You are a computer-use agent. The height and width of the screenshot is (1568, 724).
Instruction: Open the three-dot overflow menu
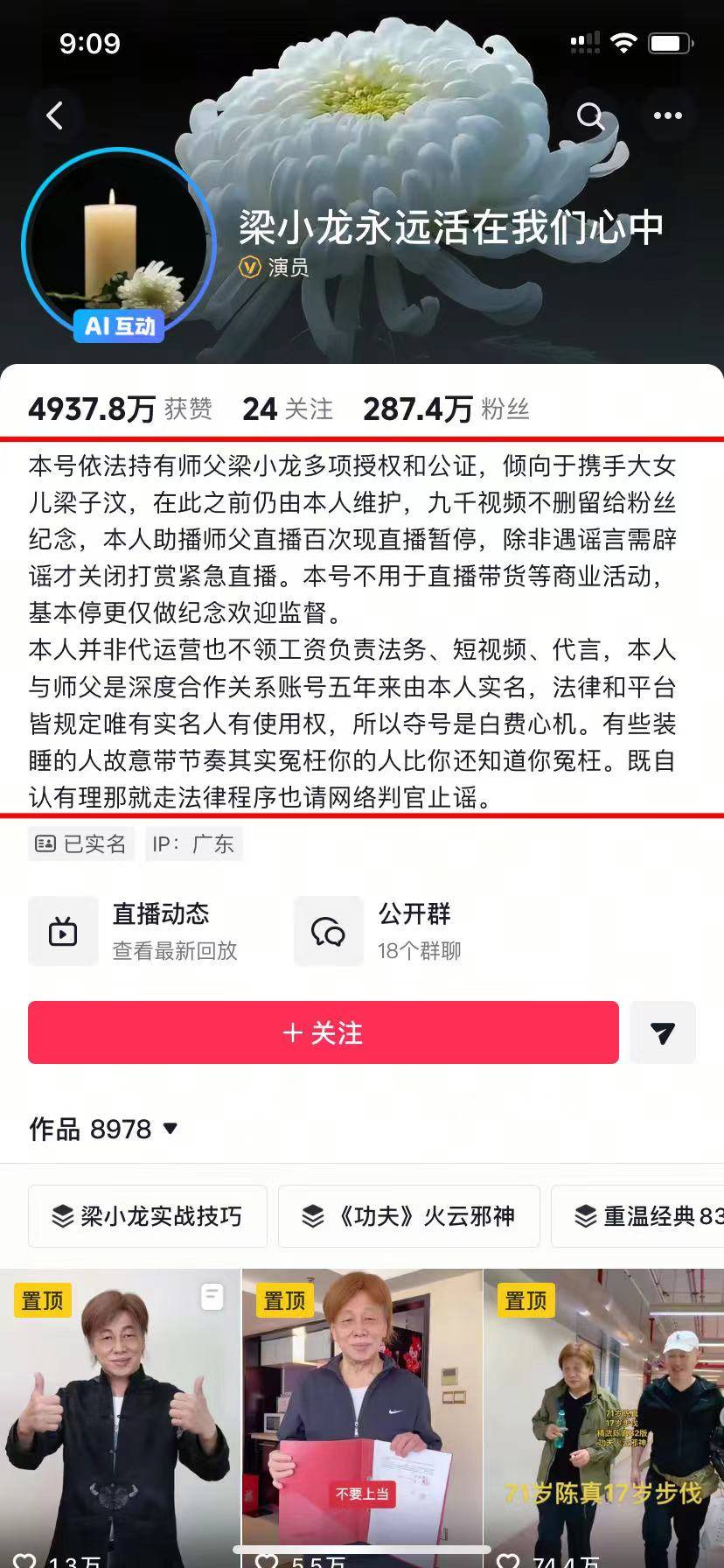[x=667, y=115]
